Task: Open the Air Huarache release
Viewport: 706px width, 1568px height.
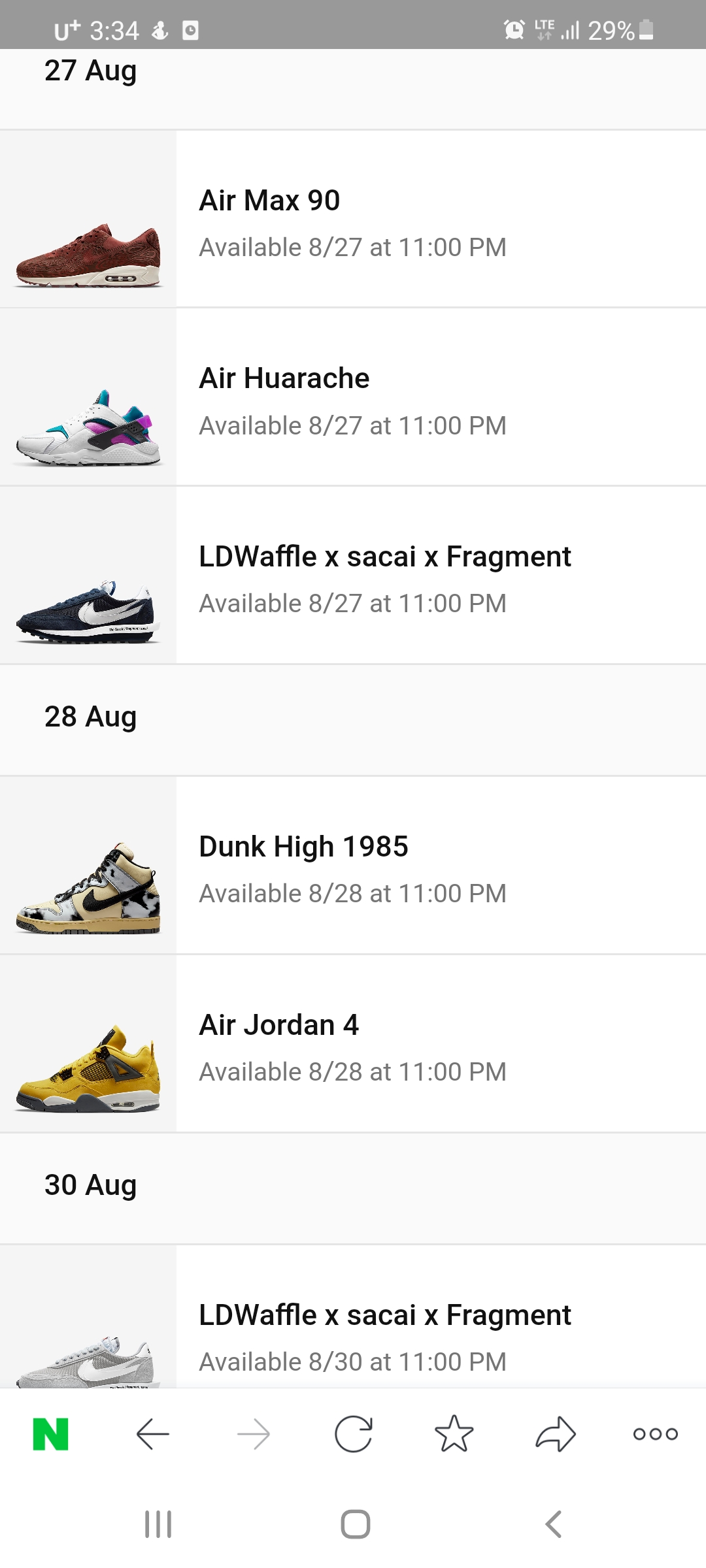Action: click(x=353, y=398)
